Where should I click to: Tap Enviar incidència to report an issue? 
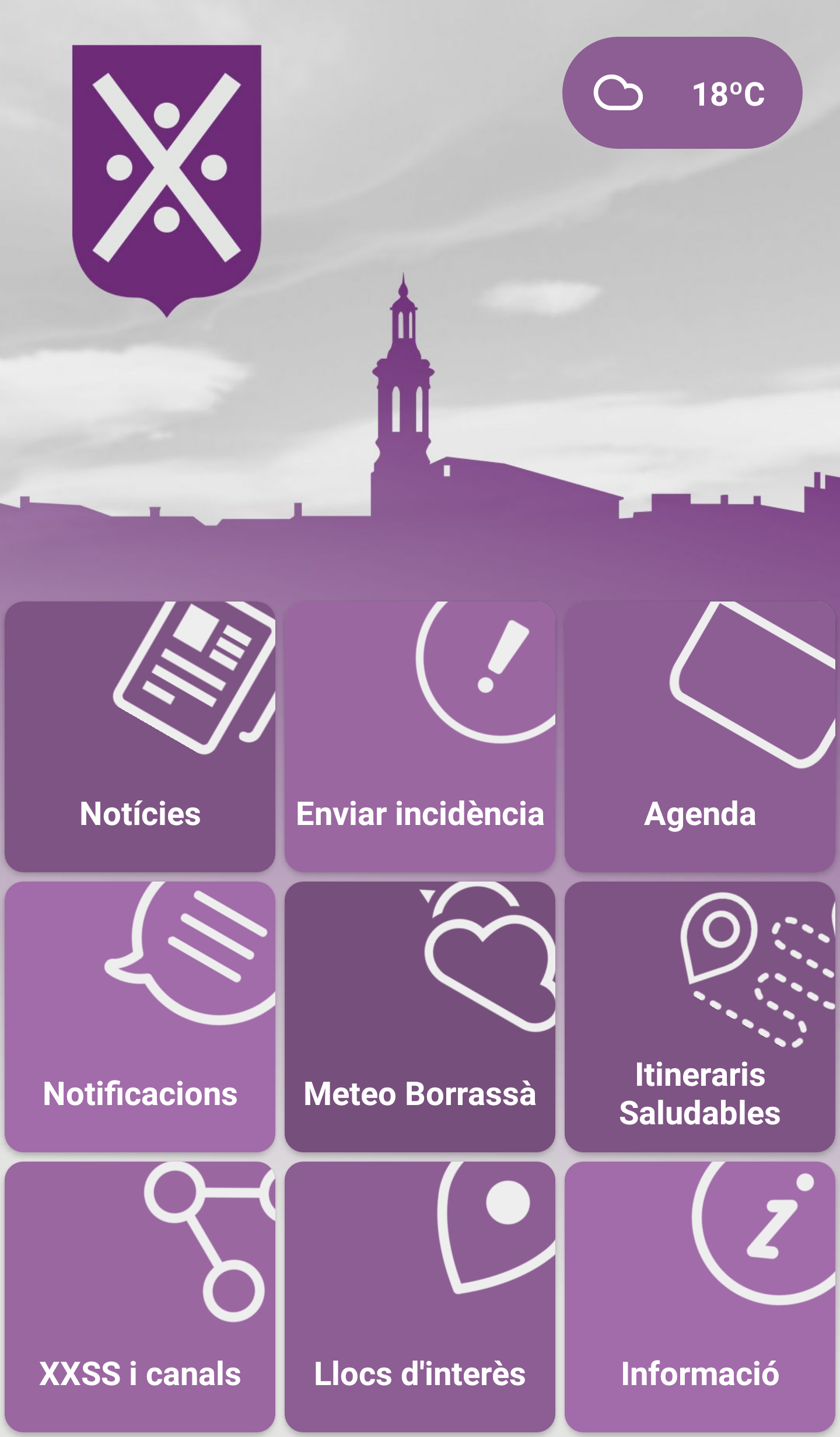[x=420, y=736]
